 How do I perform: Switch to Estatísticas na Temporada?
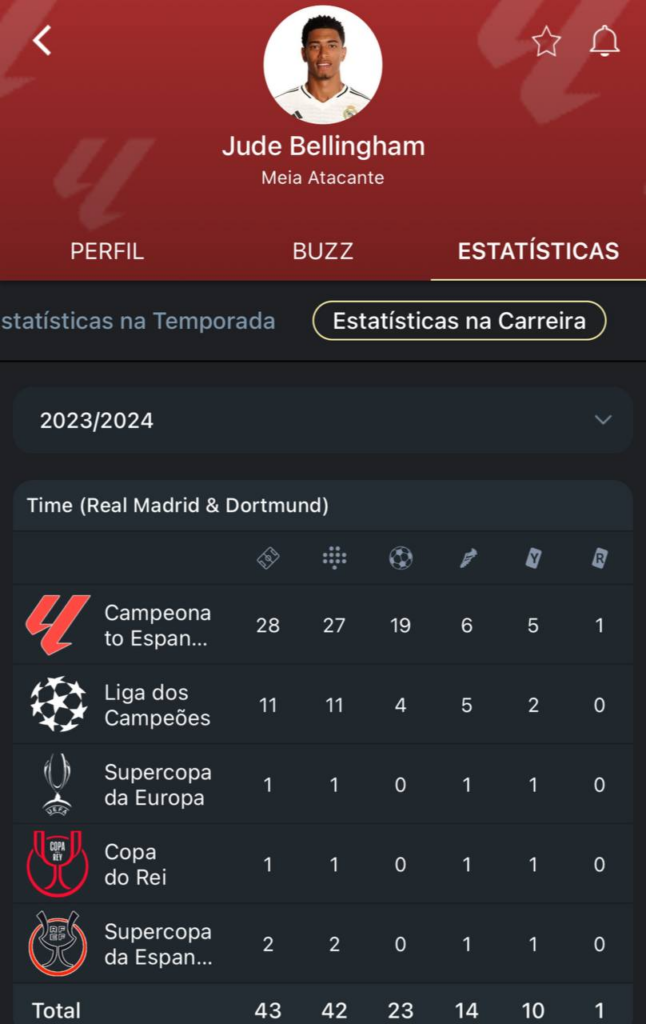[138, 321]
